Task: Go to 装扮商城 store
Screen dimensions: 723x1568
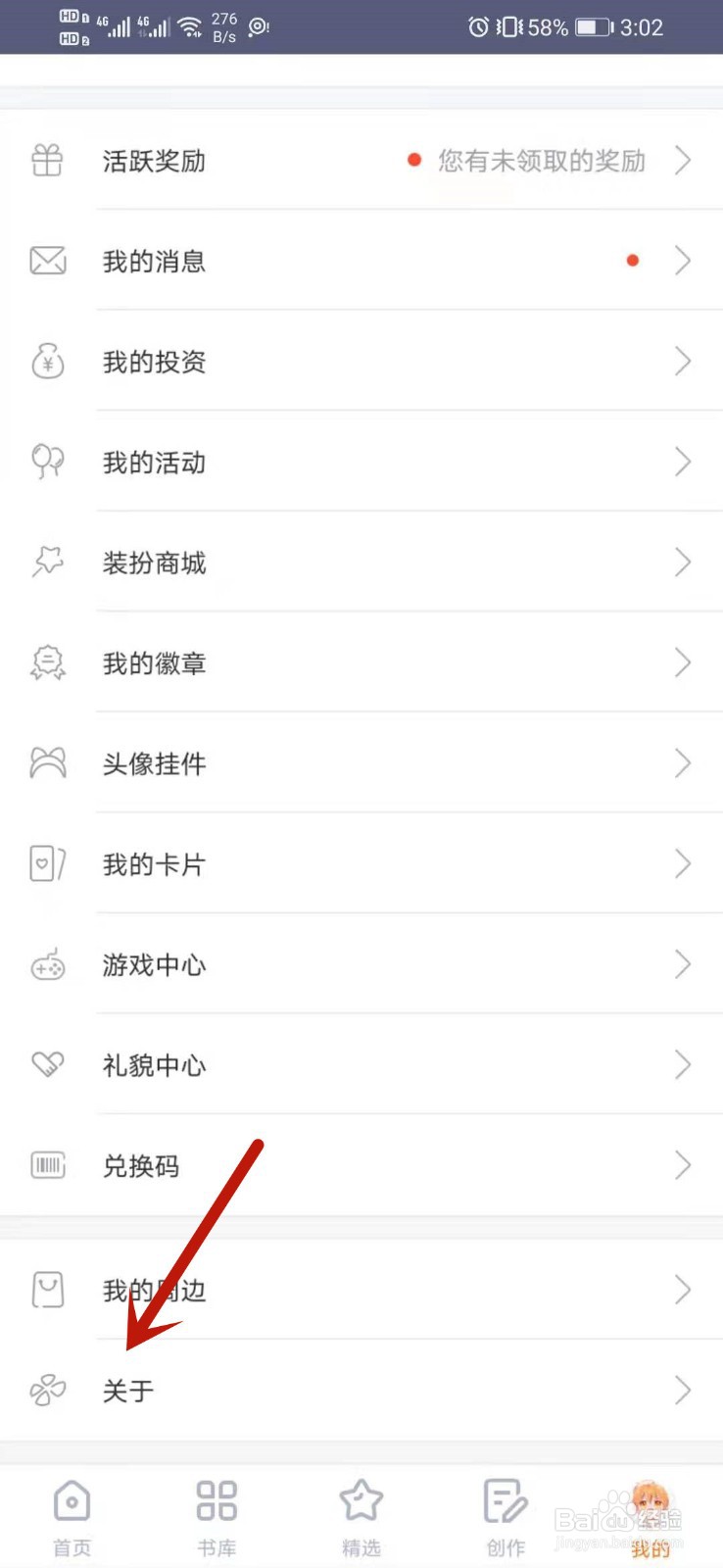Action: click(x=361, y=563)
